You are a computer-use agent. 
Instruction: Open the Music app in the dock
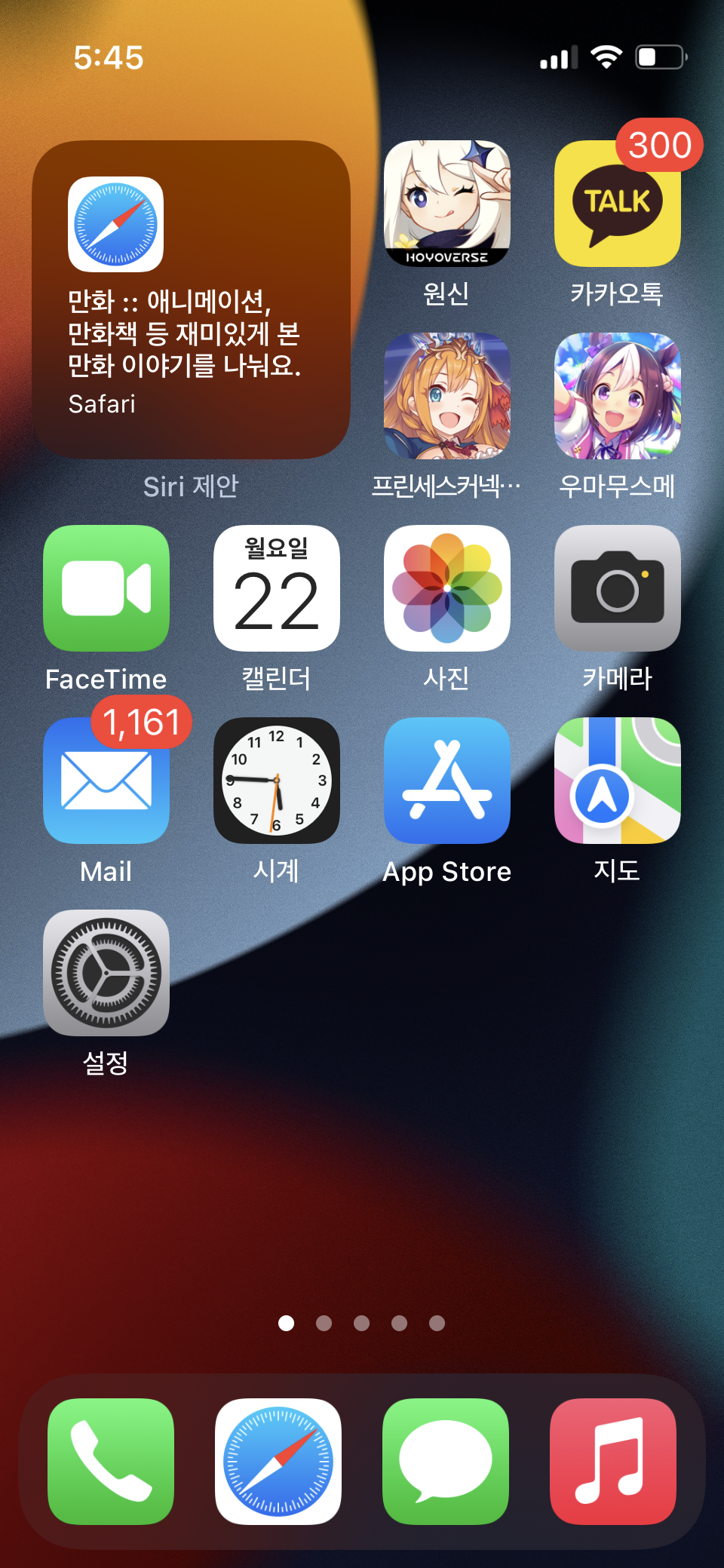click(613, 1462)
